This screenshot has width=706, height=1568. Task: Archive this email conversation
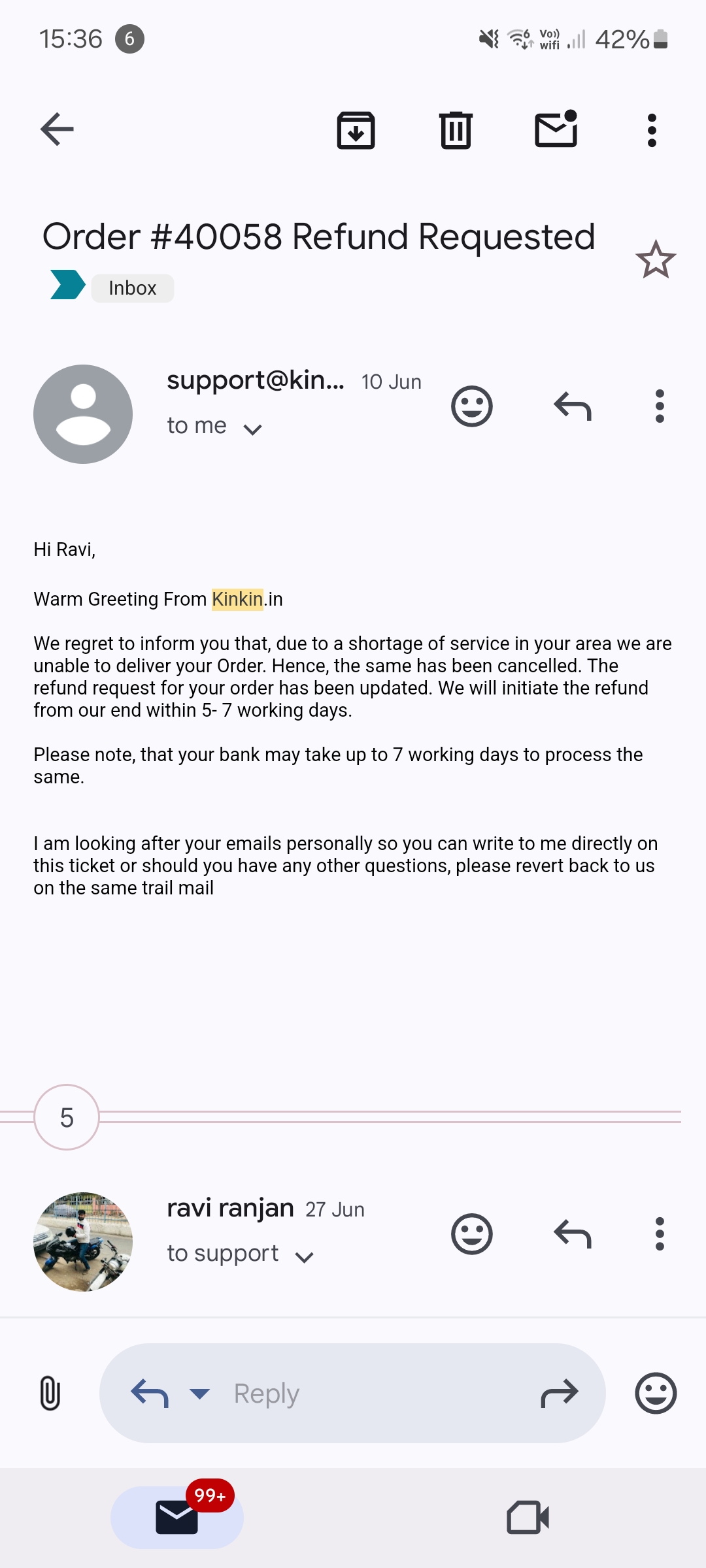[x=356, y=130]
